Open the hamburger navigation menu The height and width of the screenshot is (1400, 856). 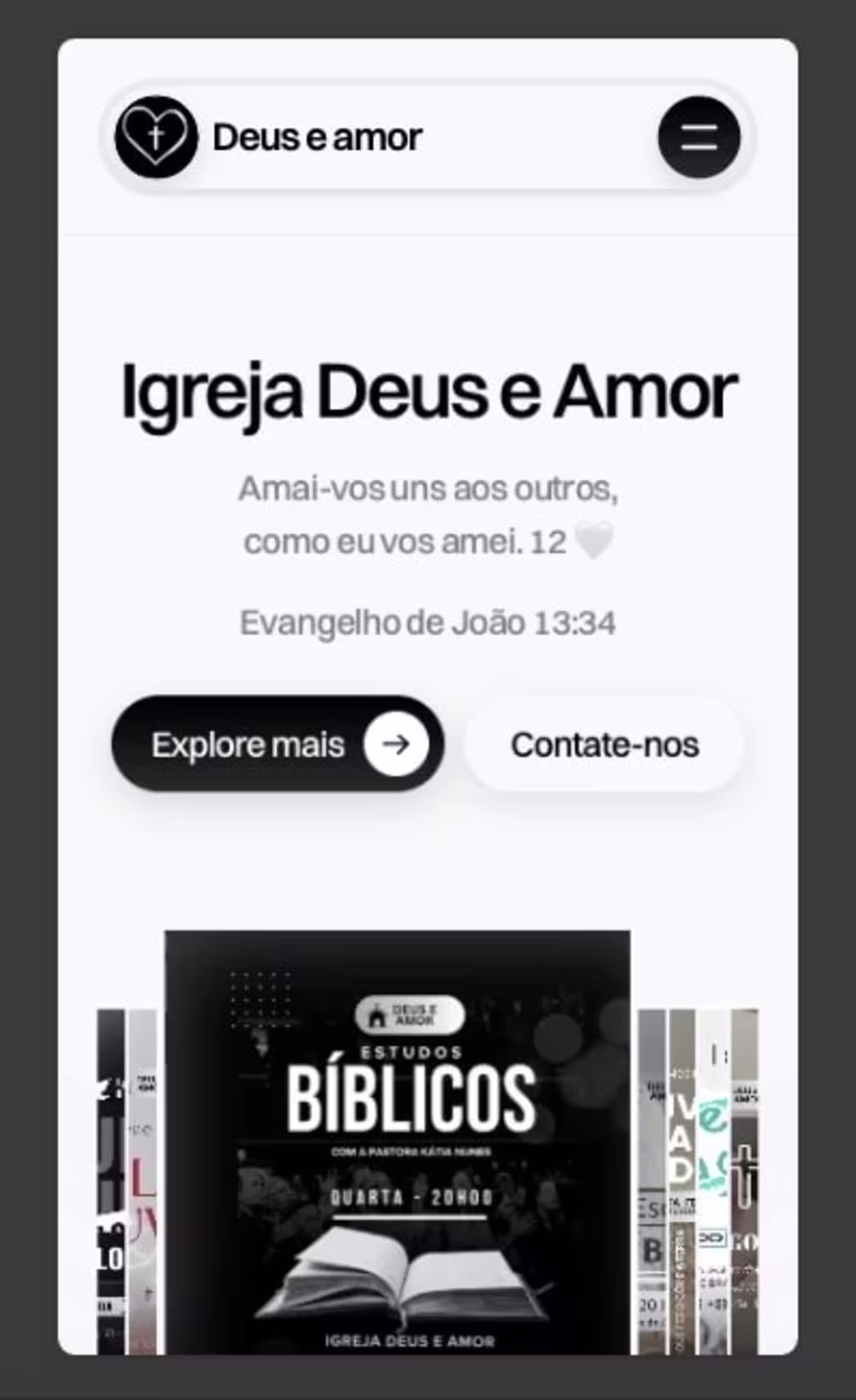coord(699,137)
